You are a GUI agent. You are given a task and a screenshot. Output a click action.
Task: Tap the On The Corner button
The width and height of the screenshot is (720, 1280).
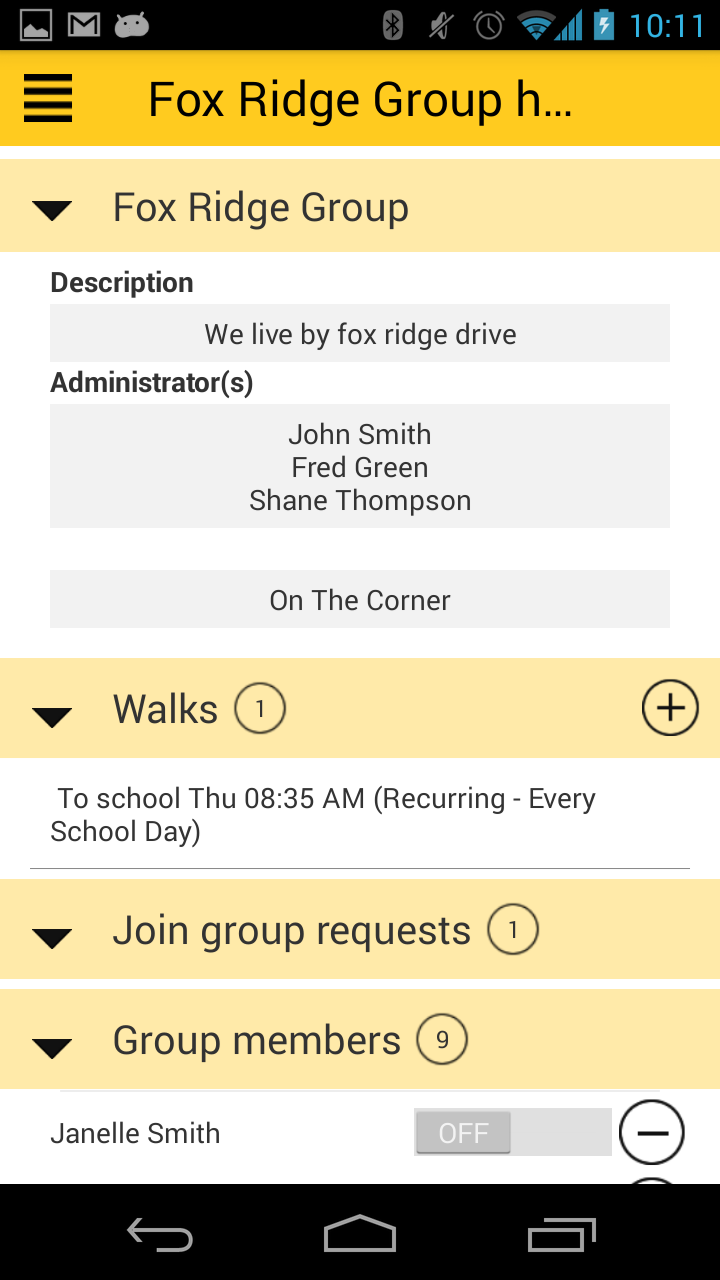[x=360, y=600]
